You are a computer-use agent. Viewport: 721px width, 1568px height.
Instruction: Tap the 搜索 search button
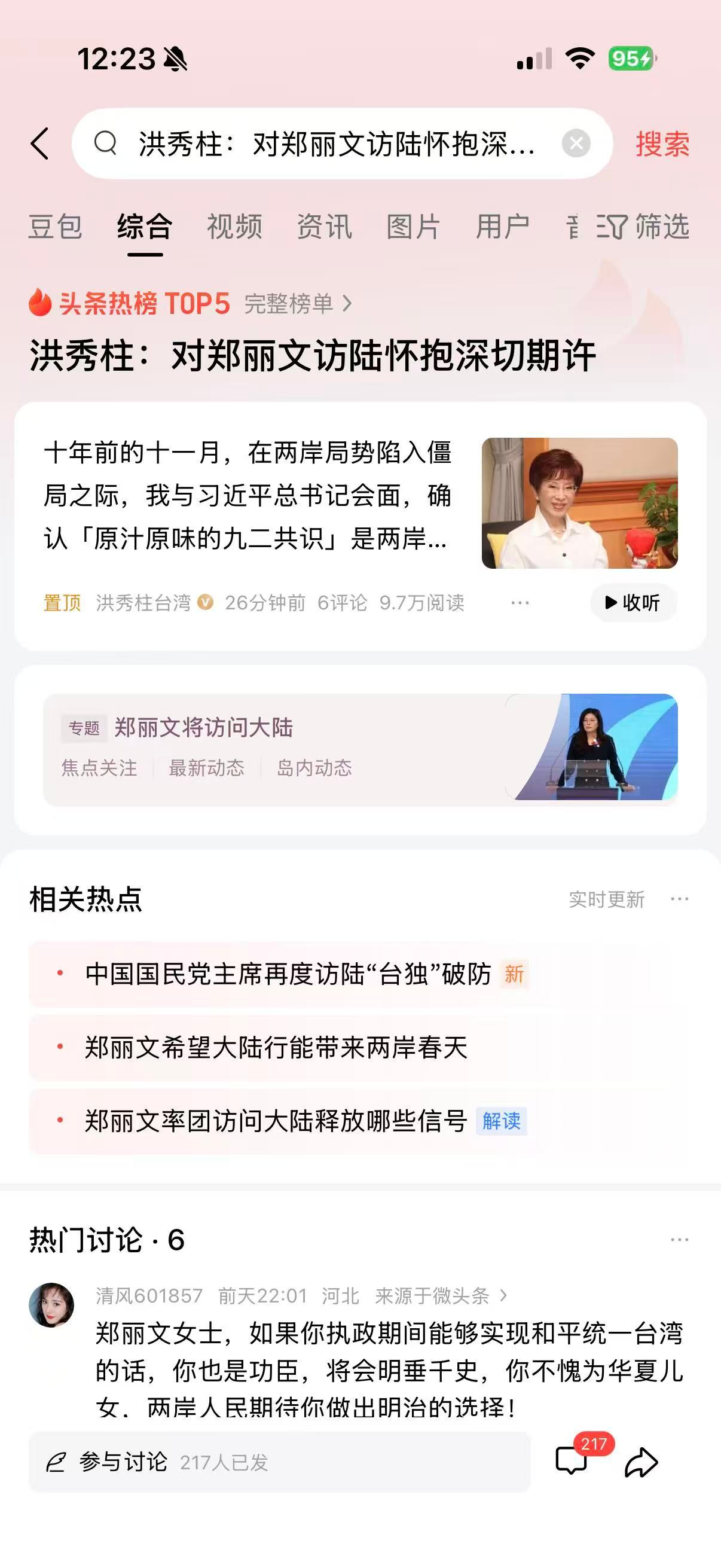(x=662, y=144)
